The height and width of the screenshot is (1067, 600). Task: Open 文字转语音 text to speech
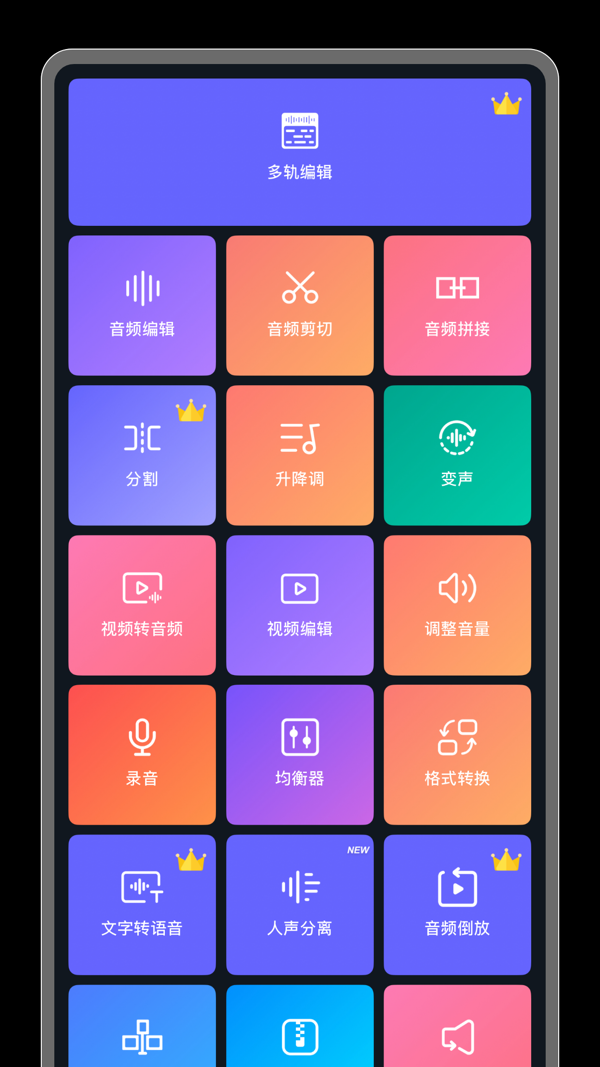pos(142,905)
